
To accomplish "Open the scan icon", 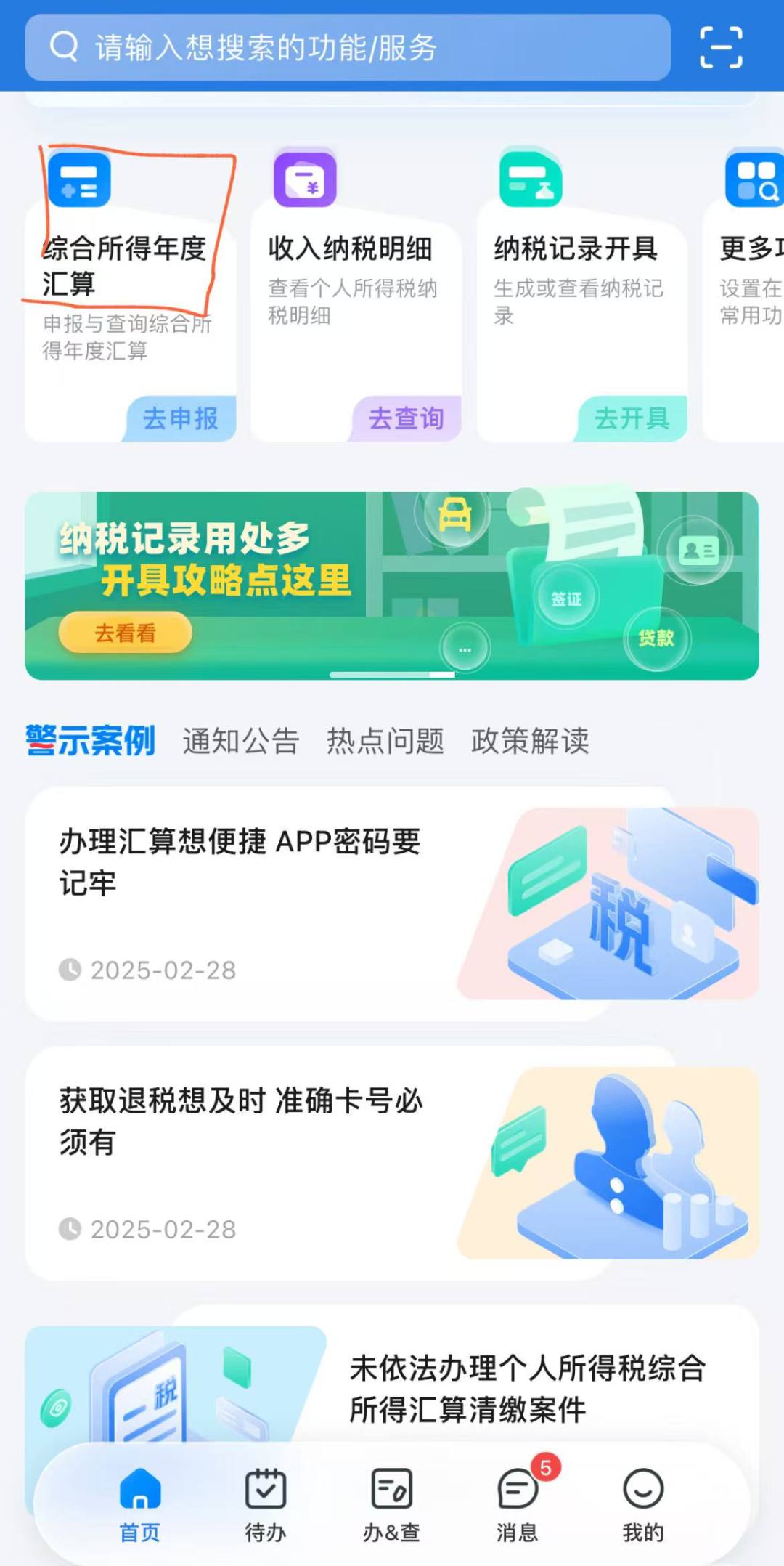I will pos(720,48).
